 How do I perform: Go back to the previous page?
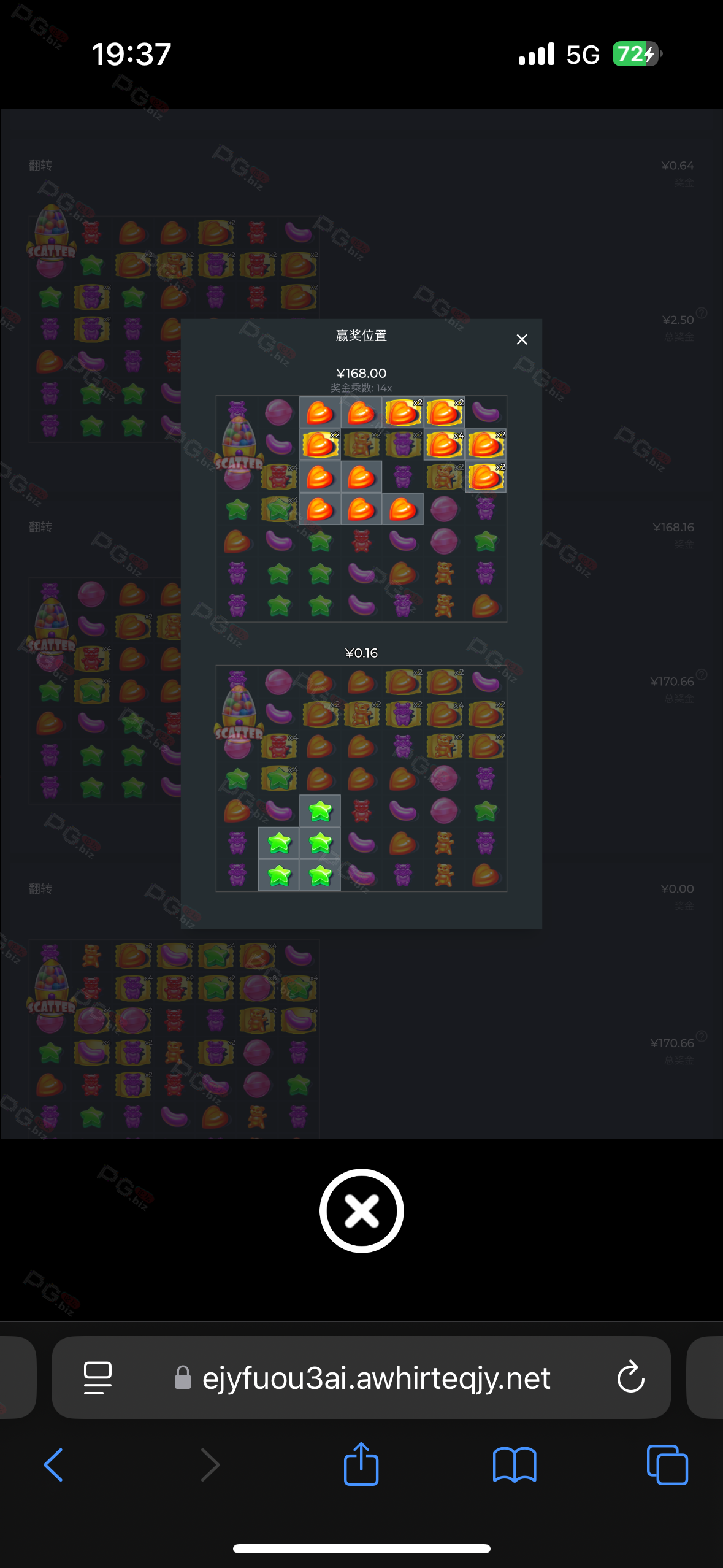pyautogui.click(x=54, y=1465)
